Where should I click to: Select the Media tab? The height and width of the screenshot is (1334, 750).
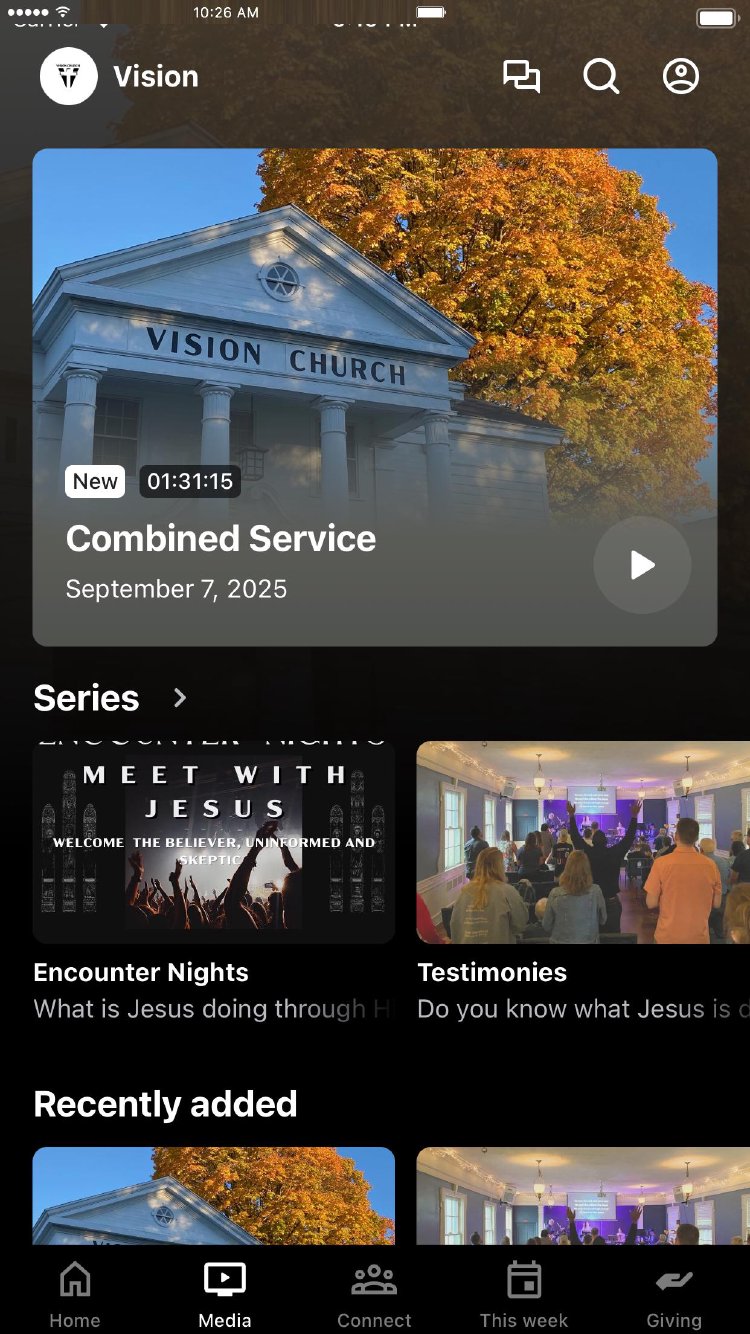click(x=225, y=1294)
